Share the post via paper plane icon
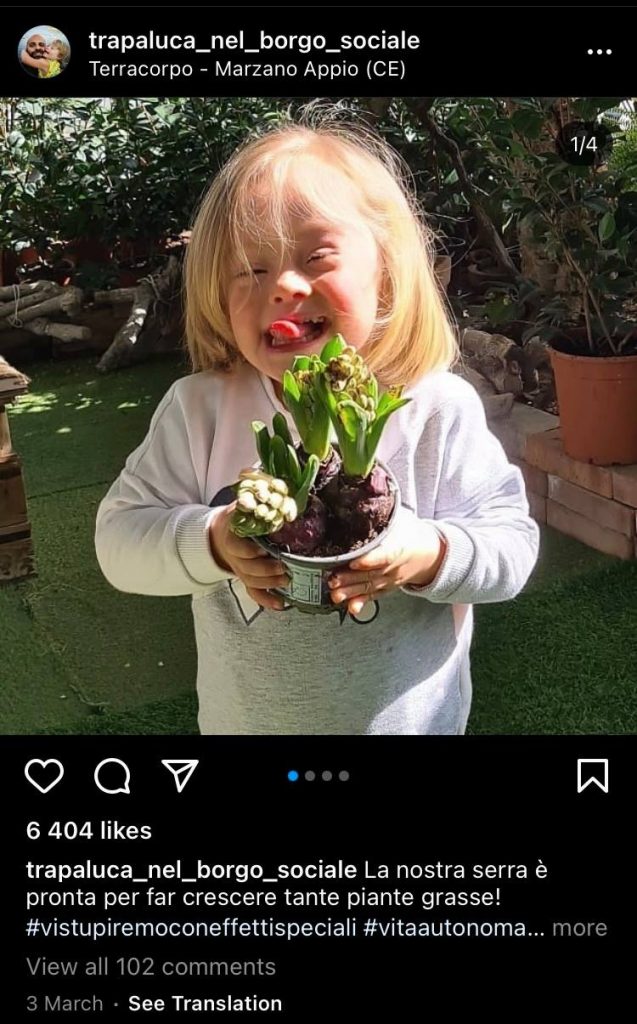Viewport: 637px width, 1024px height. pos(180,776)
